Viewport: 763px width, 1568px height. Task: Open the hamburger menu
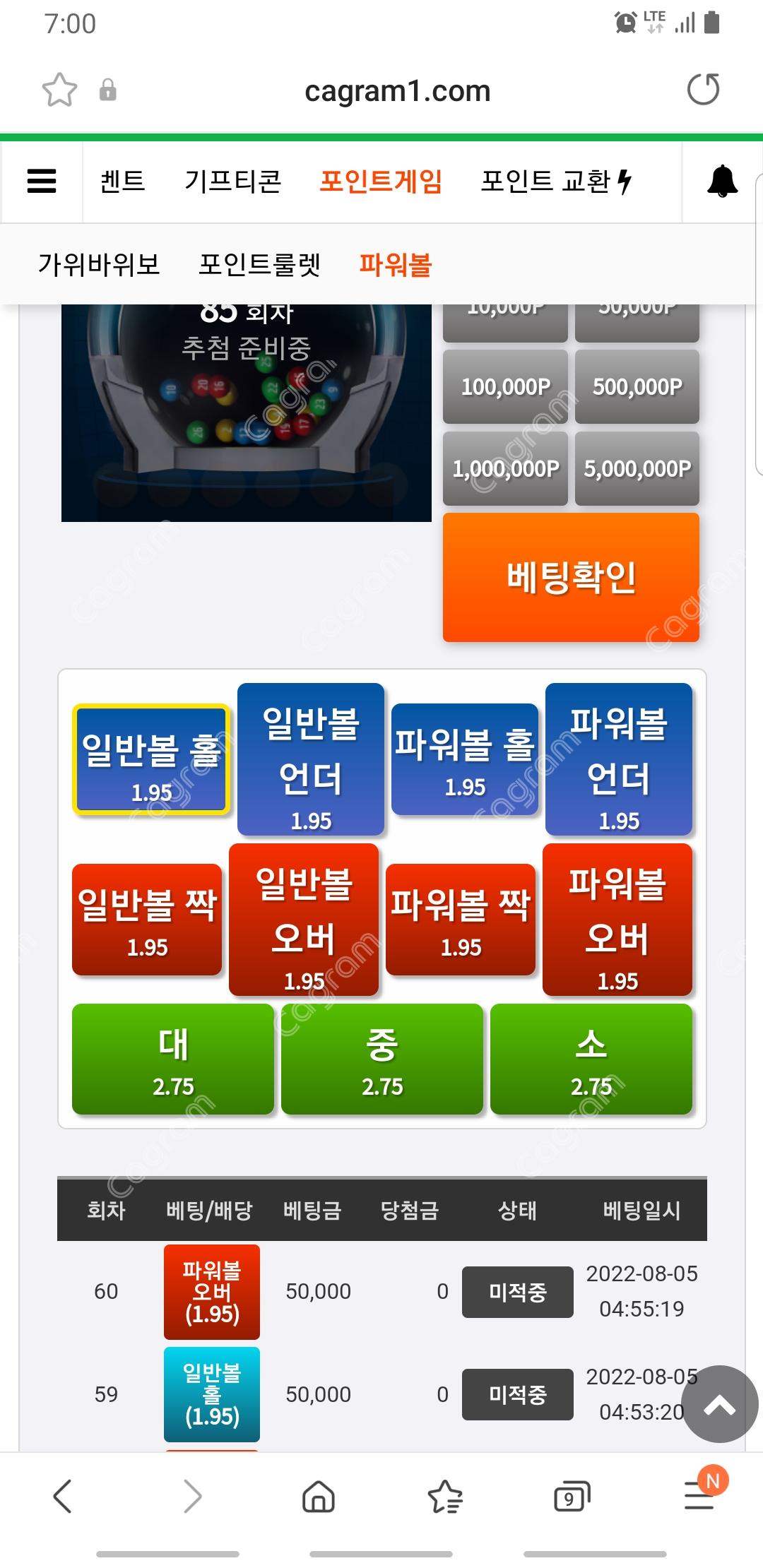42,182
